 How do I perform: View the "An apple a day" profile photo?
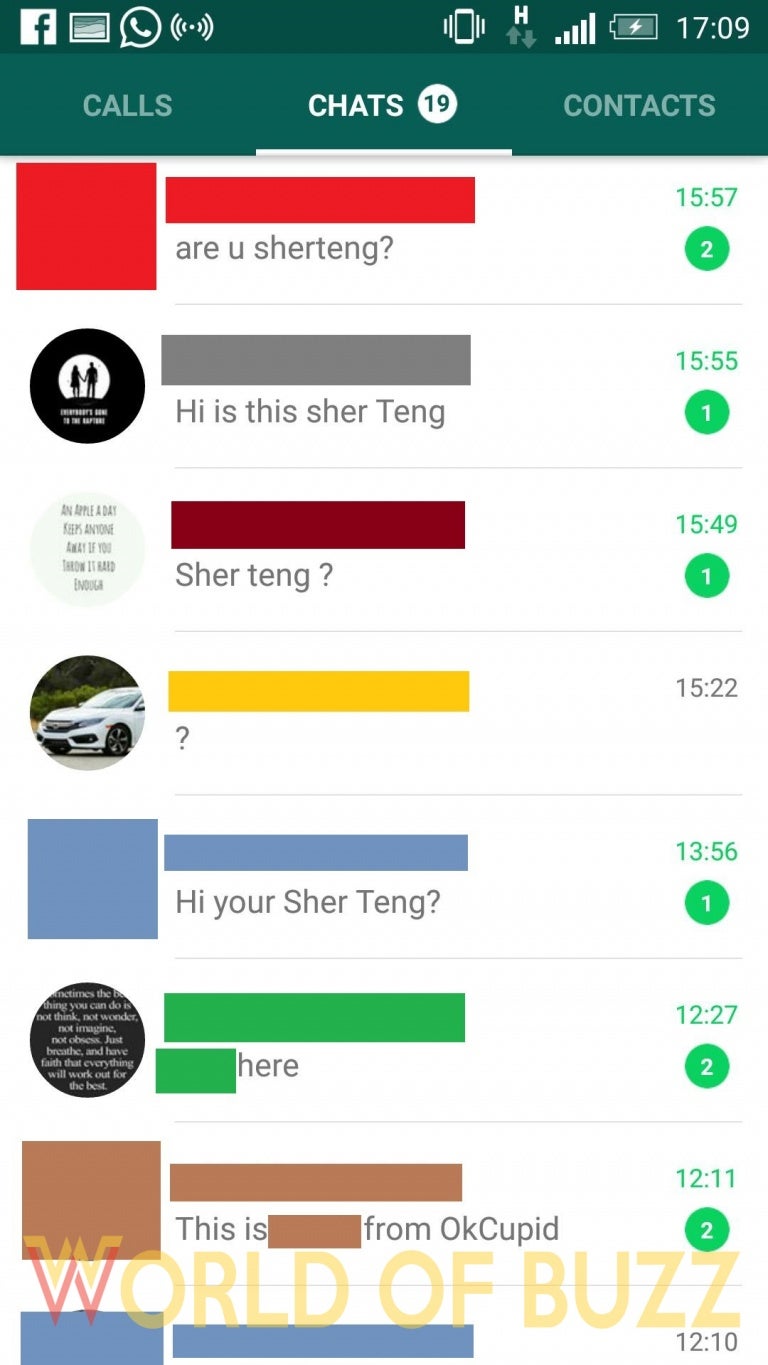pos(87,549)
